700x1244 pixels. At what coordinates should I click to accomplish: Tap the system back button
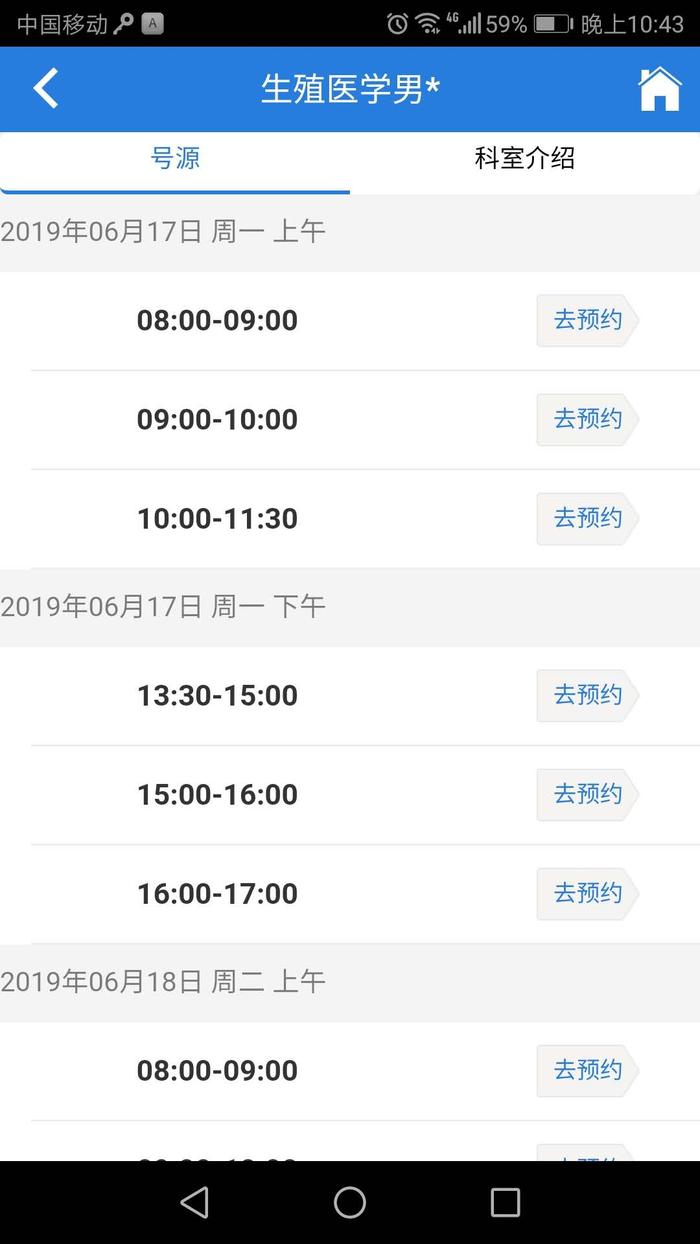click(194, 1202)
